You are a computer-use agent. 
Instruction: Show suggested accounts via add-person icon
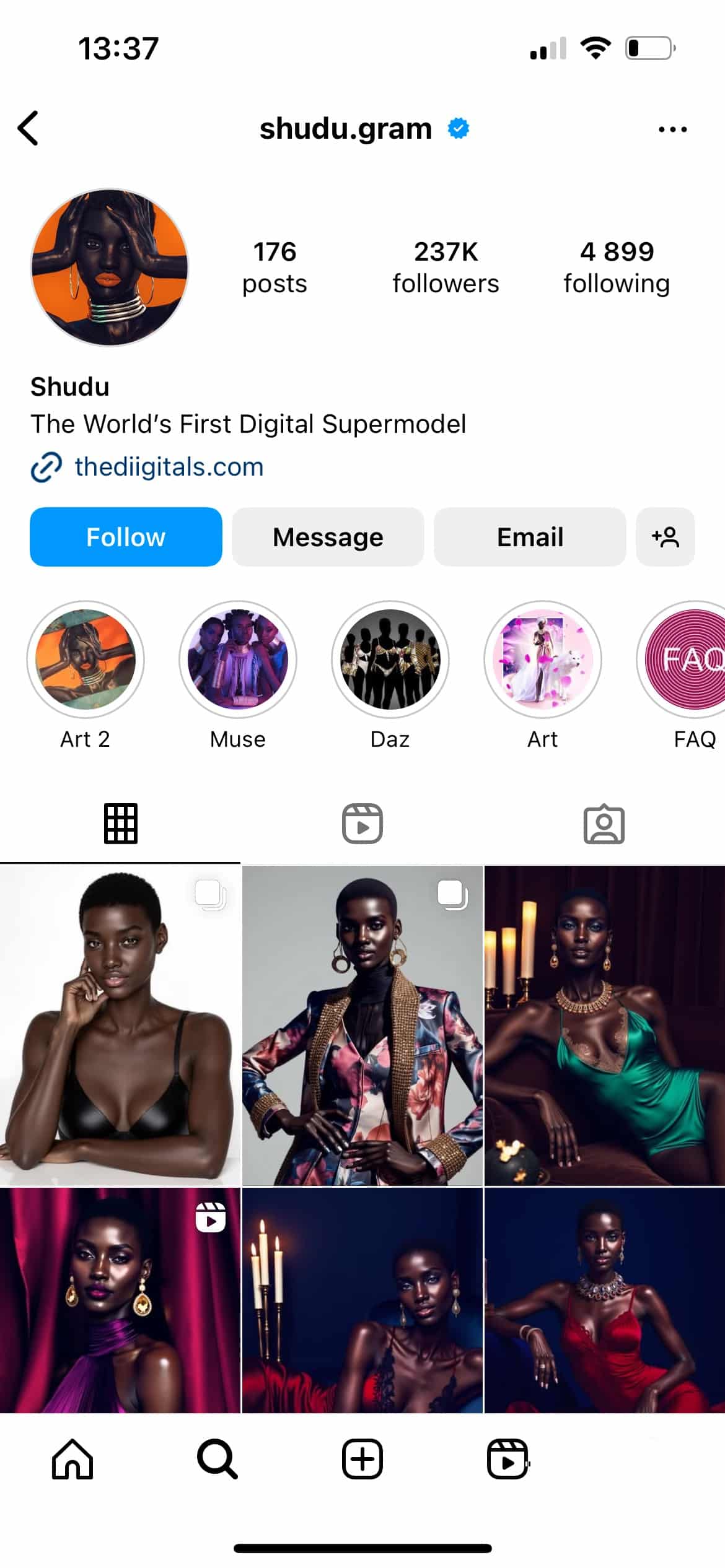pyautogui.click(x=665, y=537)
